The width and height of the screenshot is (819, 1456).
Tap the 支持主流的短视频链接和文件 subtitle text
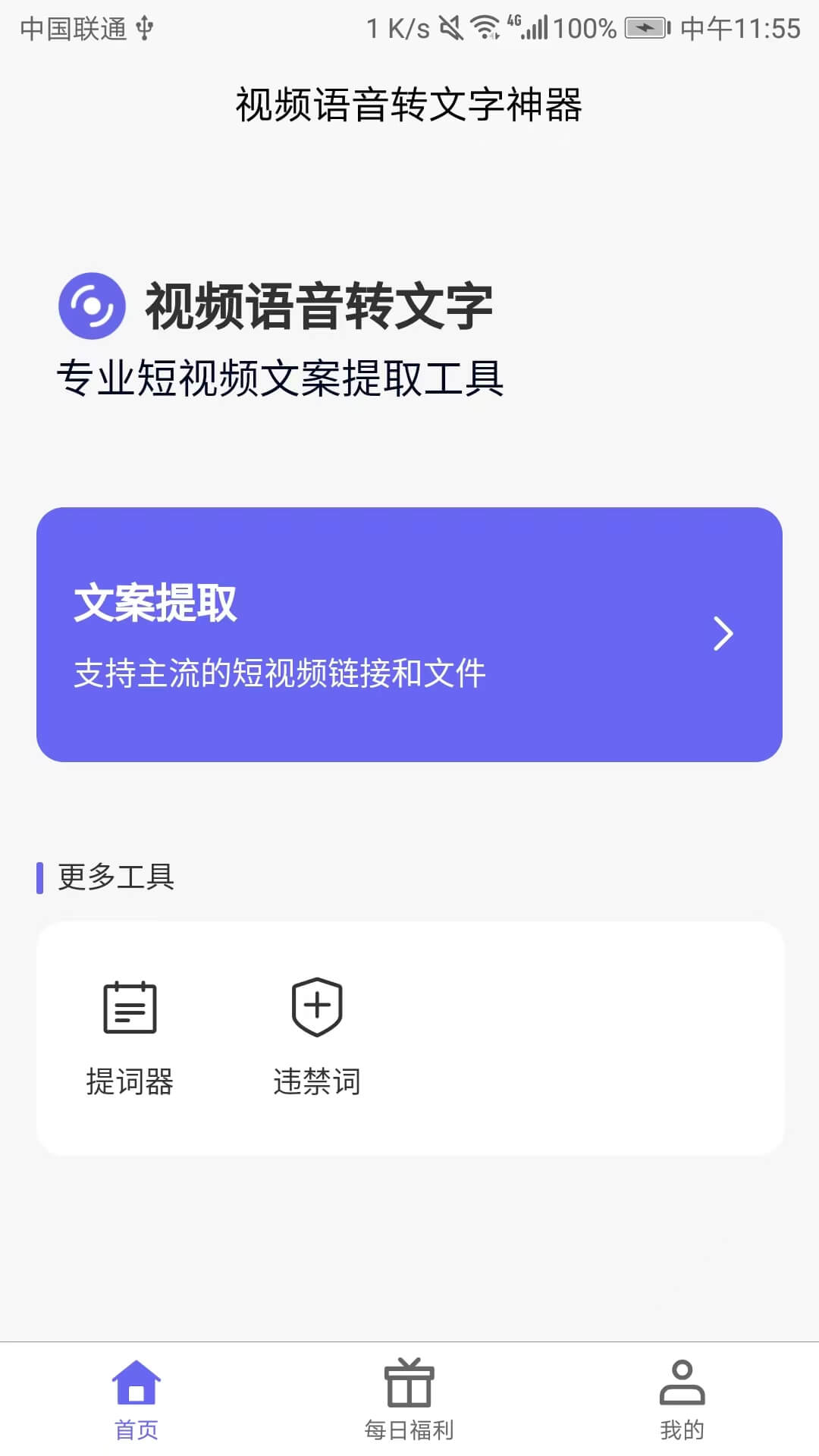[281, 670]
